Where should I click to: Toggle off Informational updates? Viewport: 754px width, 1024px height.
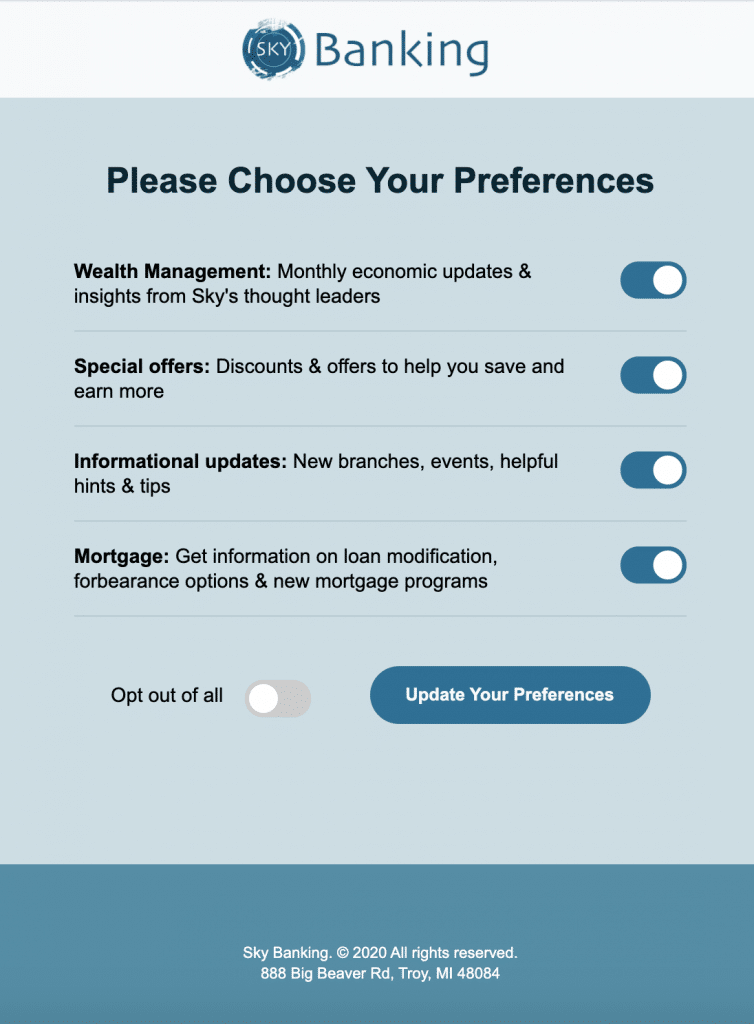(x=653, y=470)
